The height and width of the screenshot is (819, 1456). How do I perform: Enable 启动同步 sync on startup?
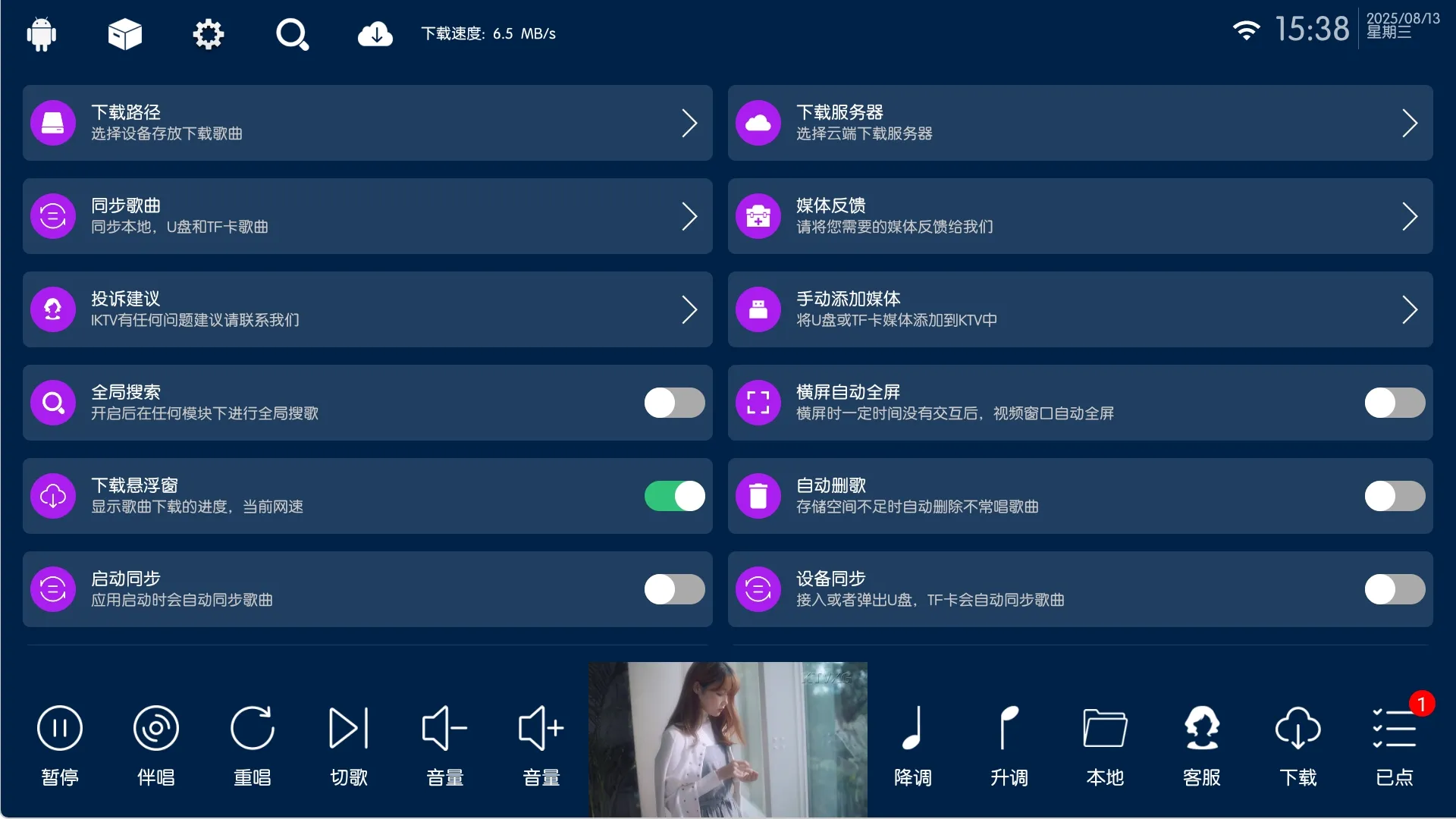(674, 589)
